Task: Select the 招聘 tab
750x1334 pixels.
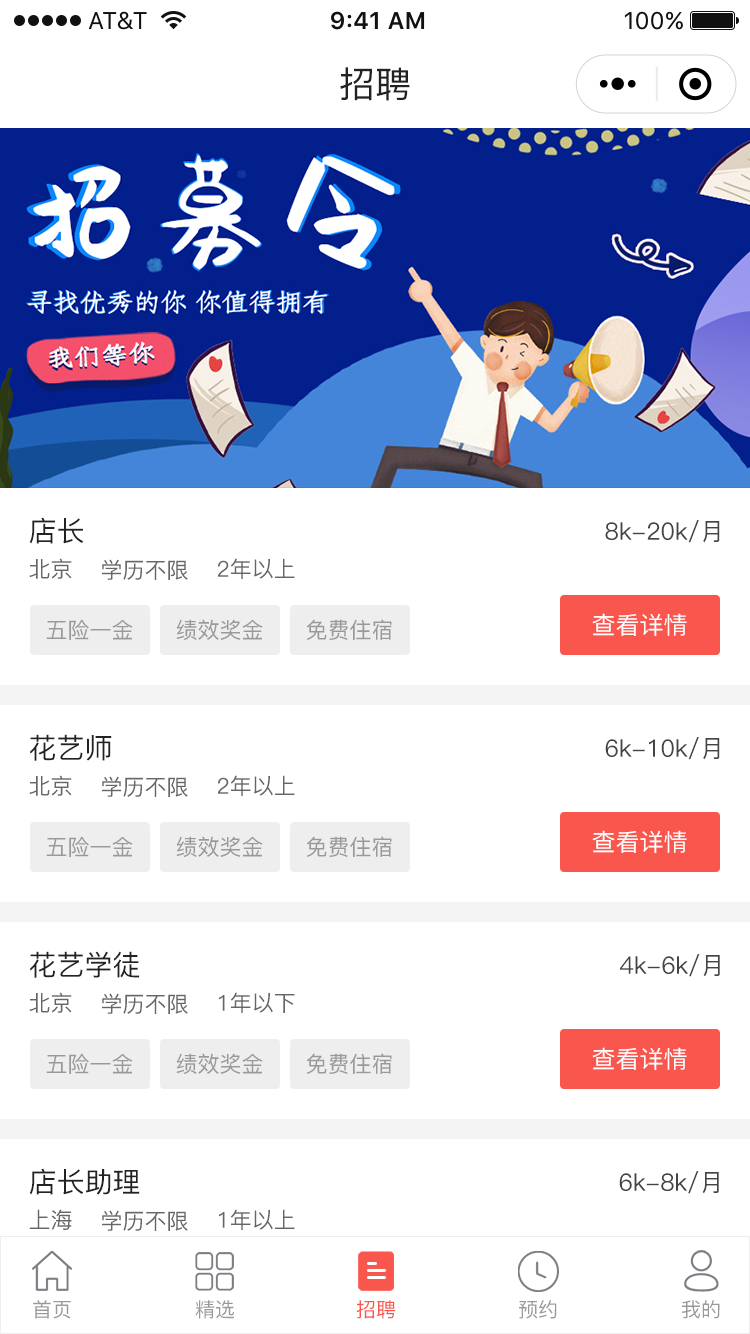Action: [376, 1285]
